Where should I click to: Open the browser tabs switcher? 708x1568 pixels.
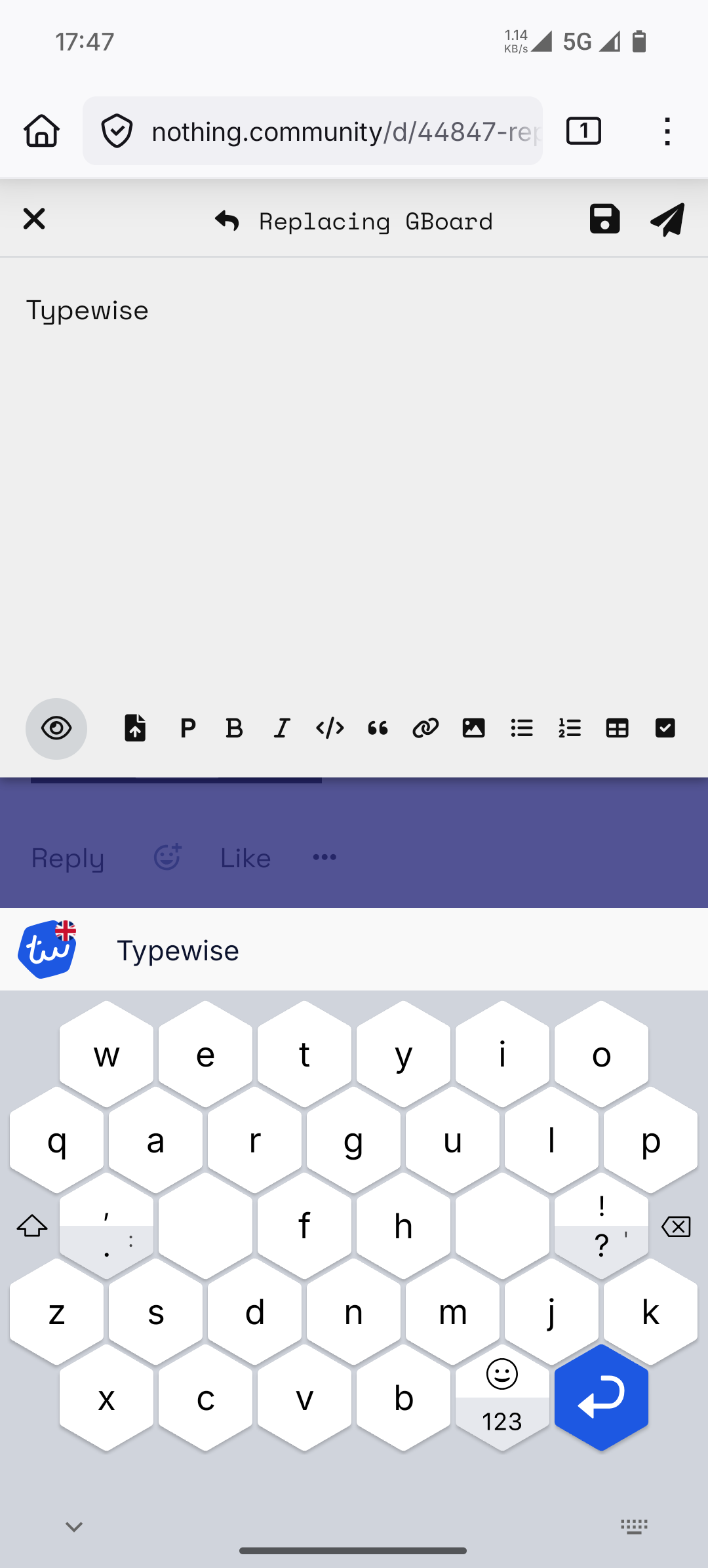point(583,131)
